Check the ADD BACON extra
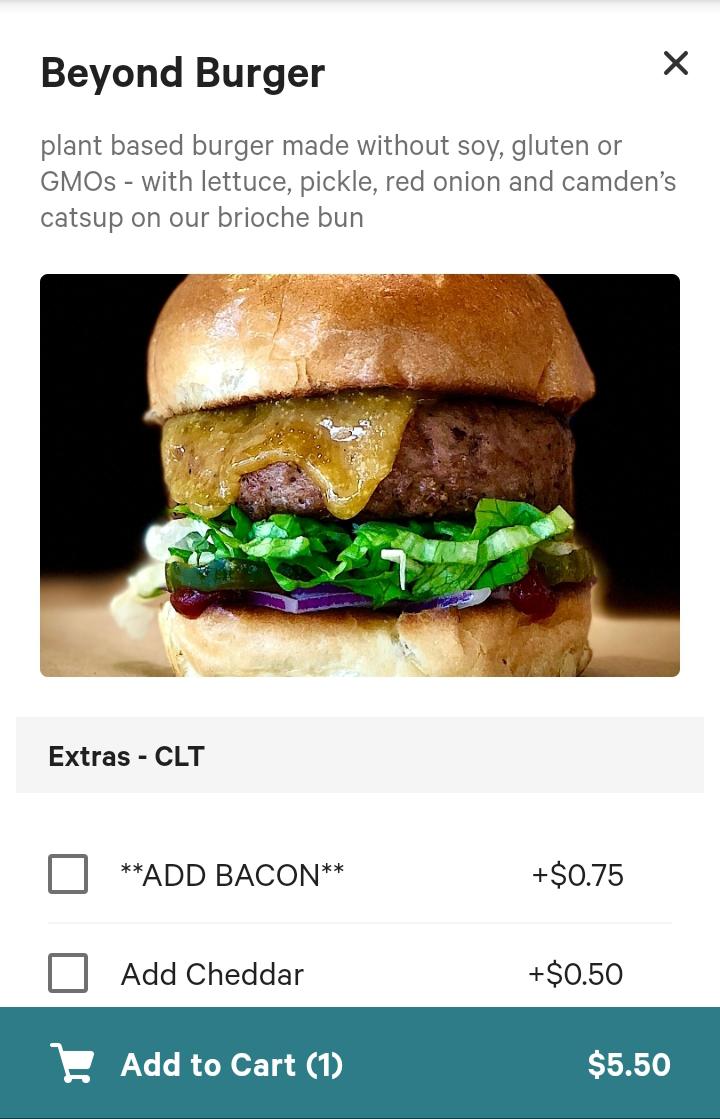720x1119 pixels. click(x=68, y=875)
